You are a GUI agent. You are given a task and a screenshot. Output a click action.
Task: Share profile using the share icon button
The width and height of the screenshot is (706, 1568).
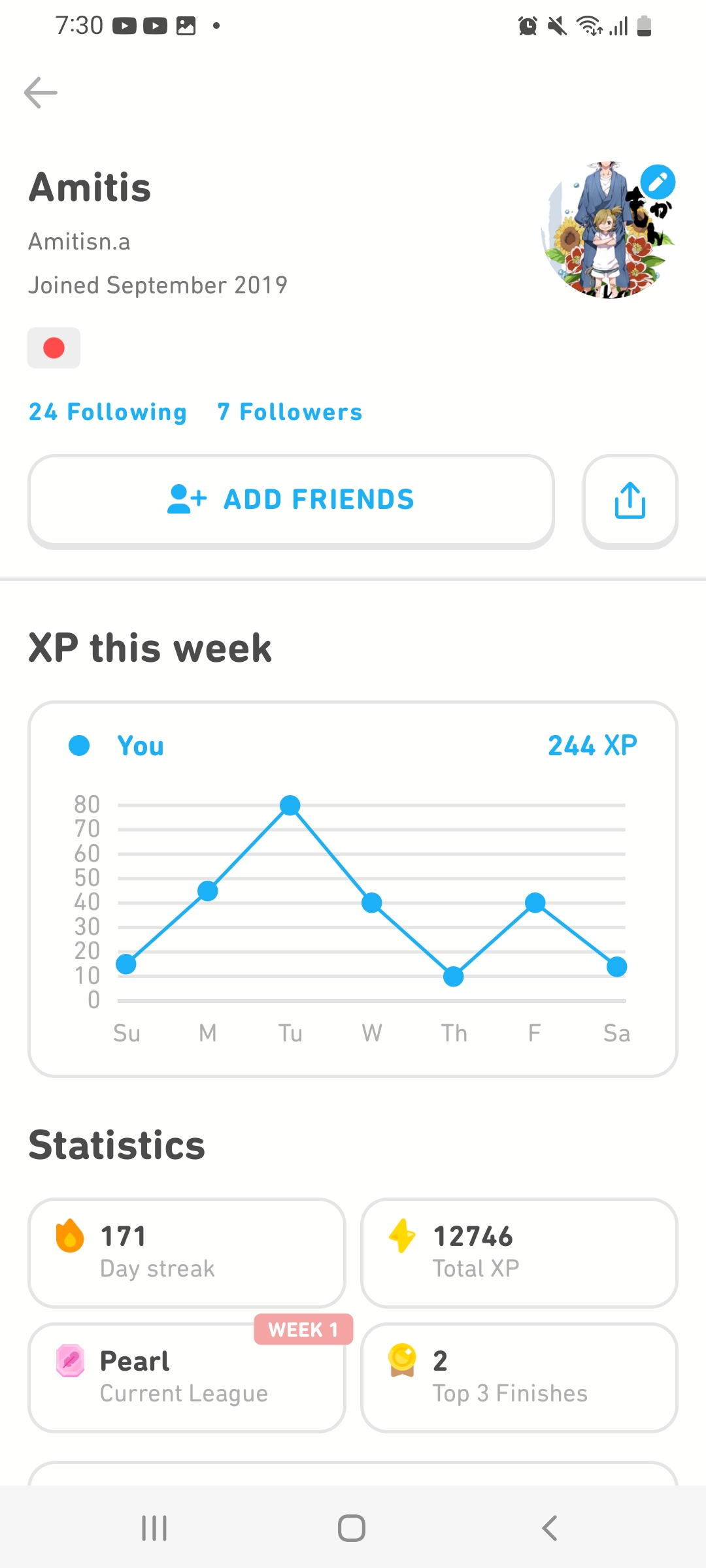coord(630,500)
